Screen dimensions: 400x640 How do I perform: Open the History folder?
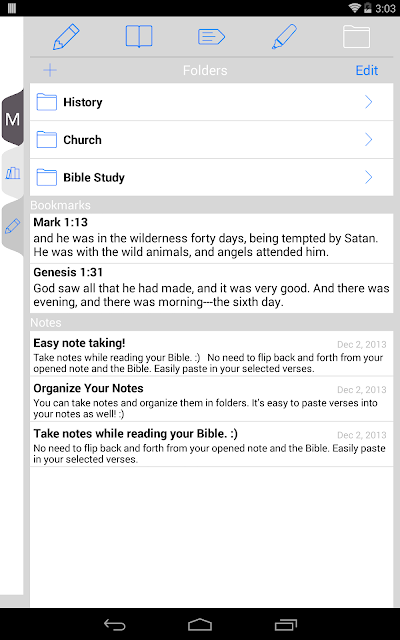pyautogui.click(x=211, y=102)
